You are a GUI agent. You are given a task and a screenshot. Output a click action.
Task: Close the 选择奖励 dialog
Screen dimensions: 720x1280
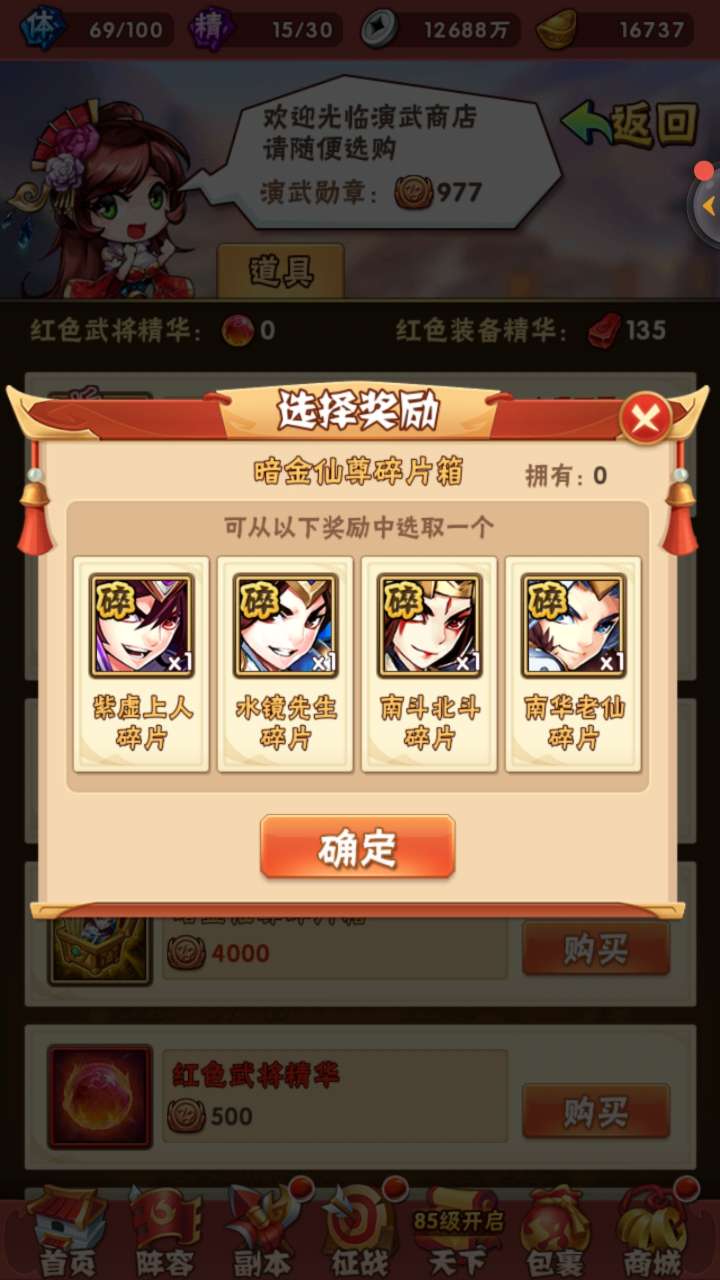(646, 420)
